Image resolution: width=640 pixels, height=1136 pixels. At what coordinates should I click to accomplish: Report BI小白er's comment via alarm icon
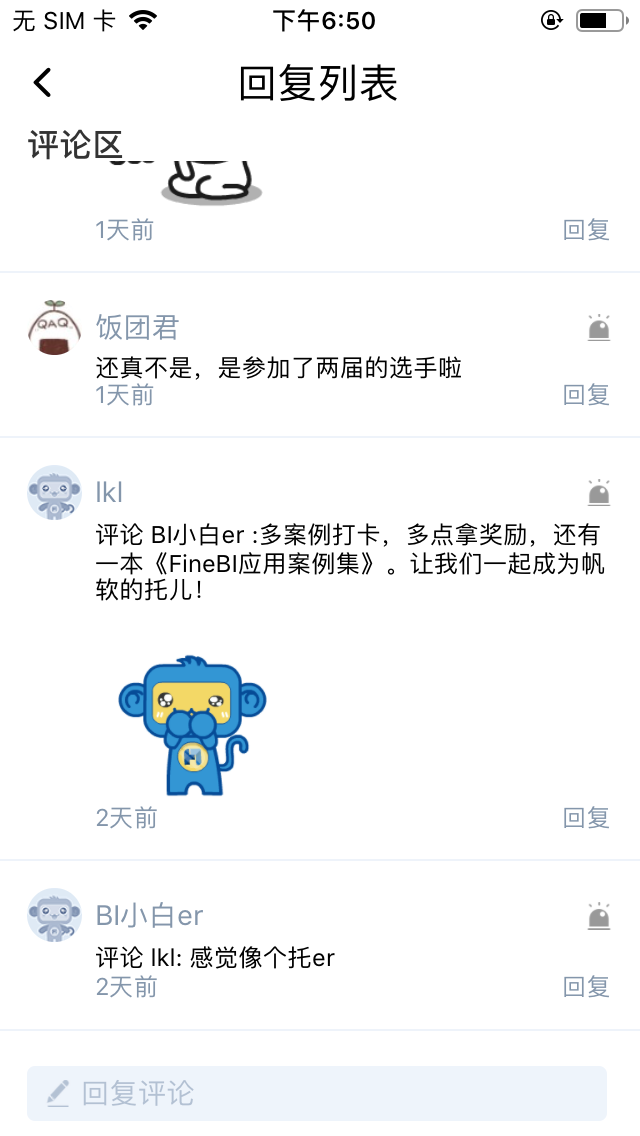tap(599, 916)
